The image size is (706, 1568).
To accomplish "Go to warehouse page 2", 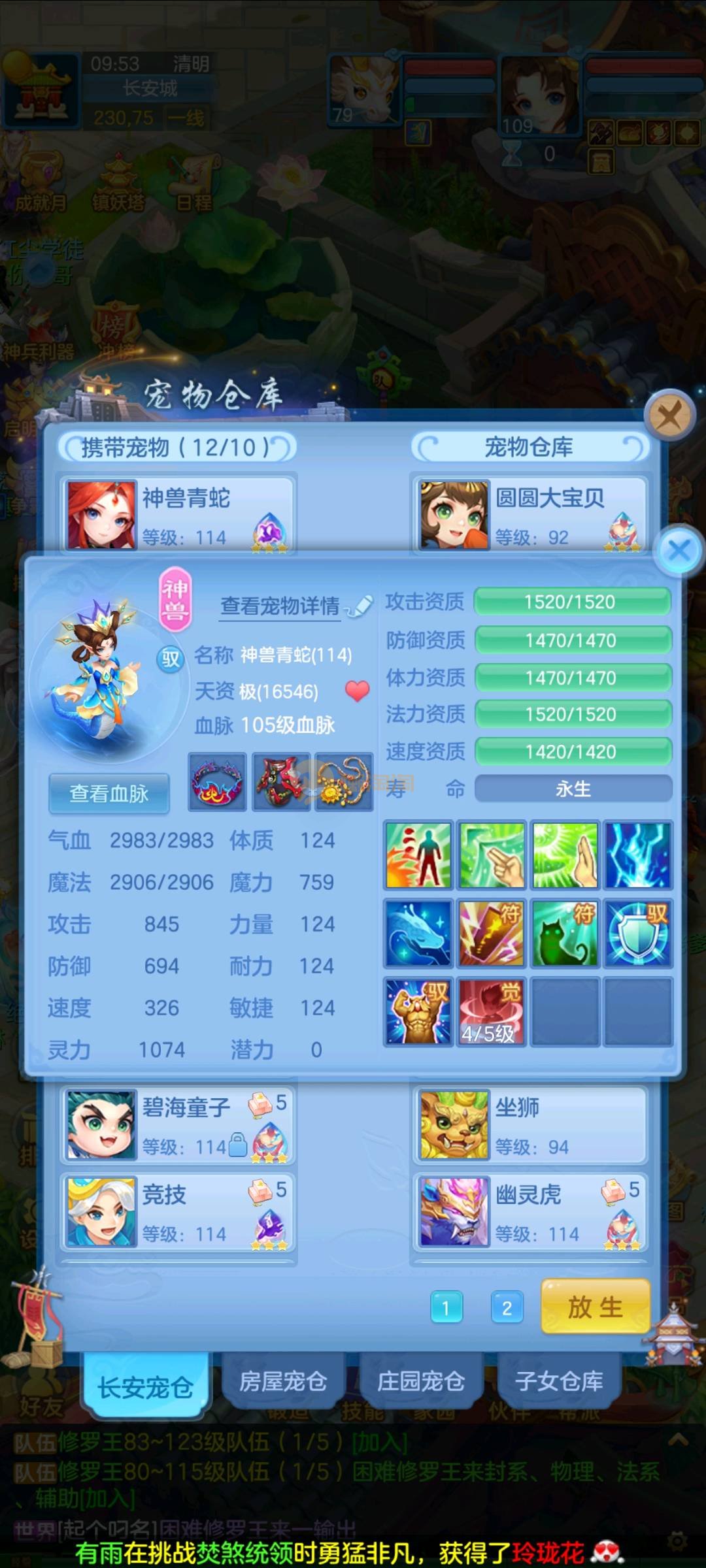I will pos(507,1307).
